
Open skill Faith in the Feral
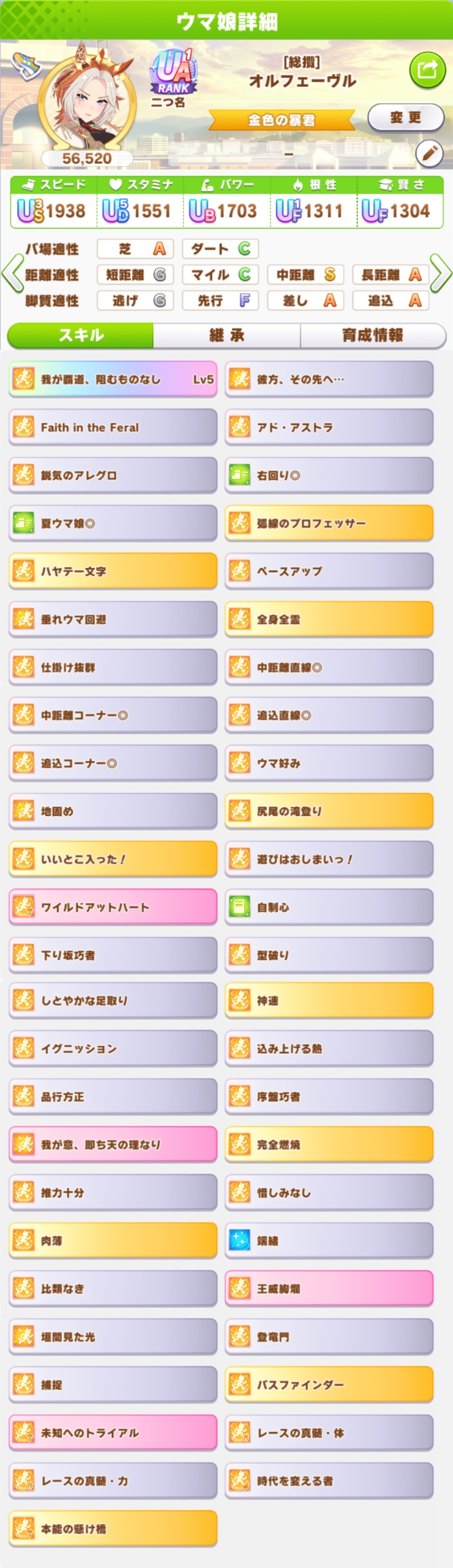coord(113,427)
